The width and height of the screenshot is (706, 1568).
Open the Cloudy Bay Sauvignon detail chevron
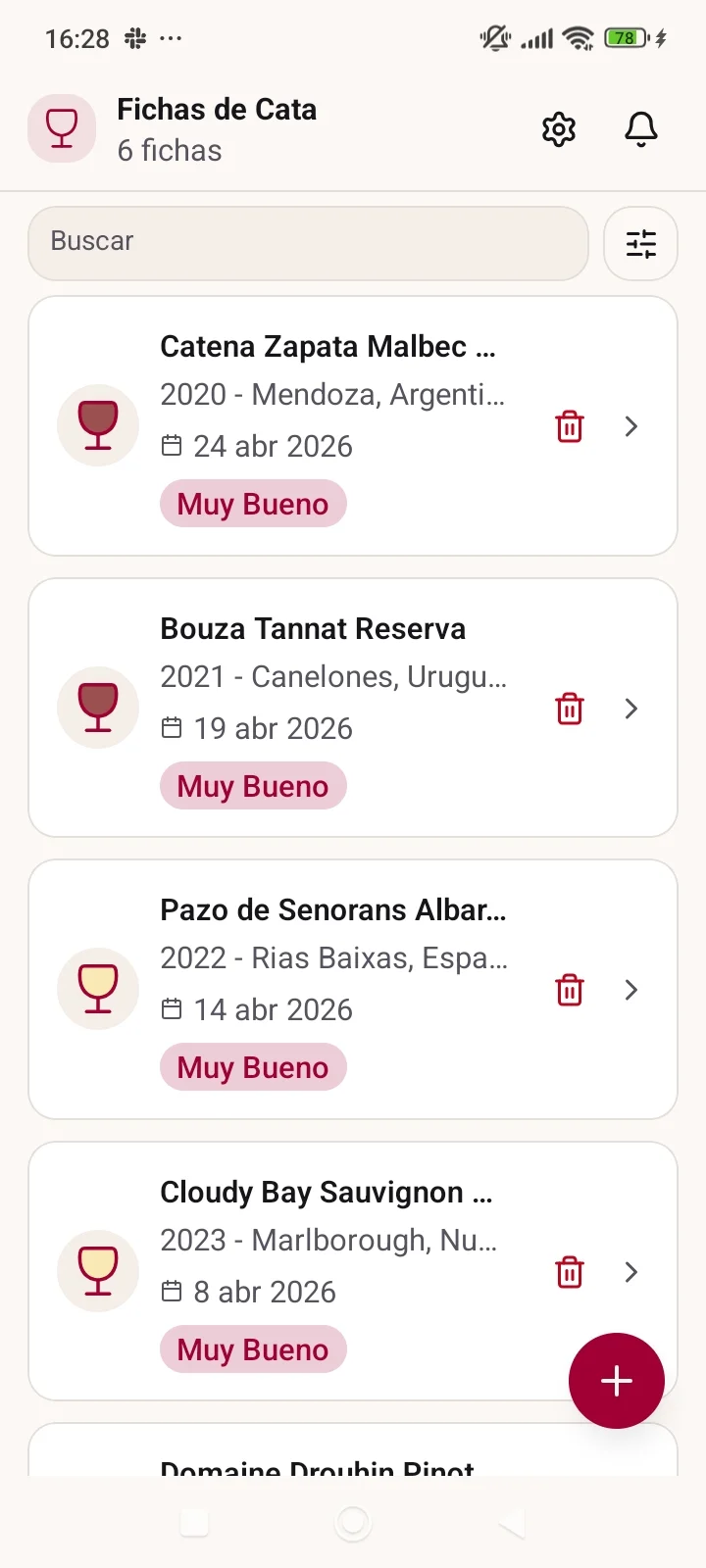click(630, 1271)
